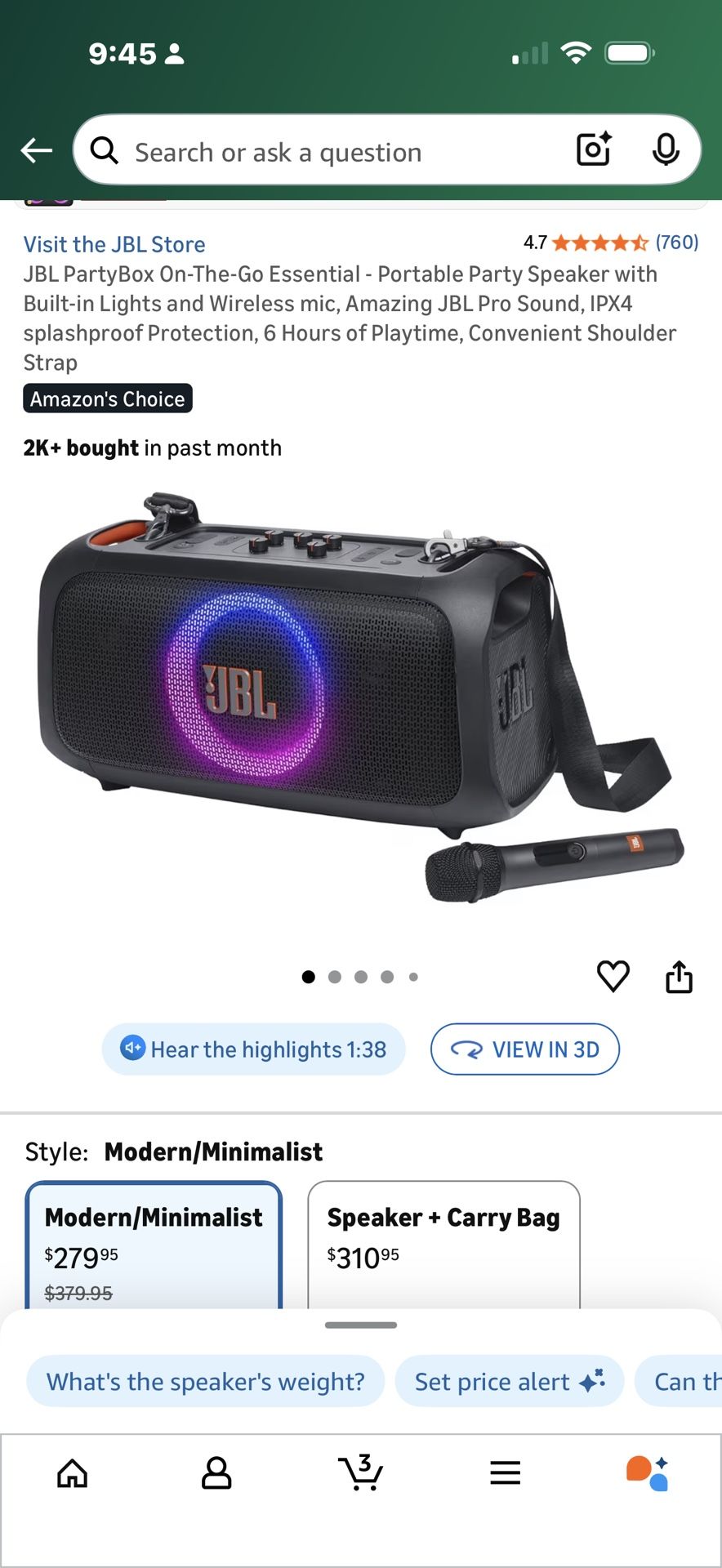Open camera lens search
The image size is (722, 1568).
click(594, 149)
